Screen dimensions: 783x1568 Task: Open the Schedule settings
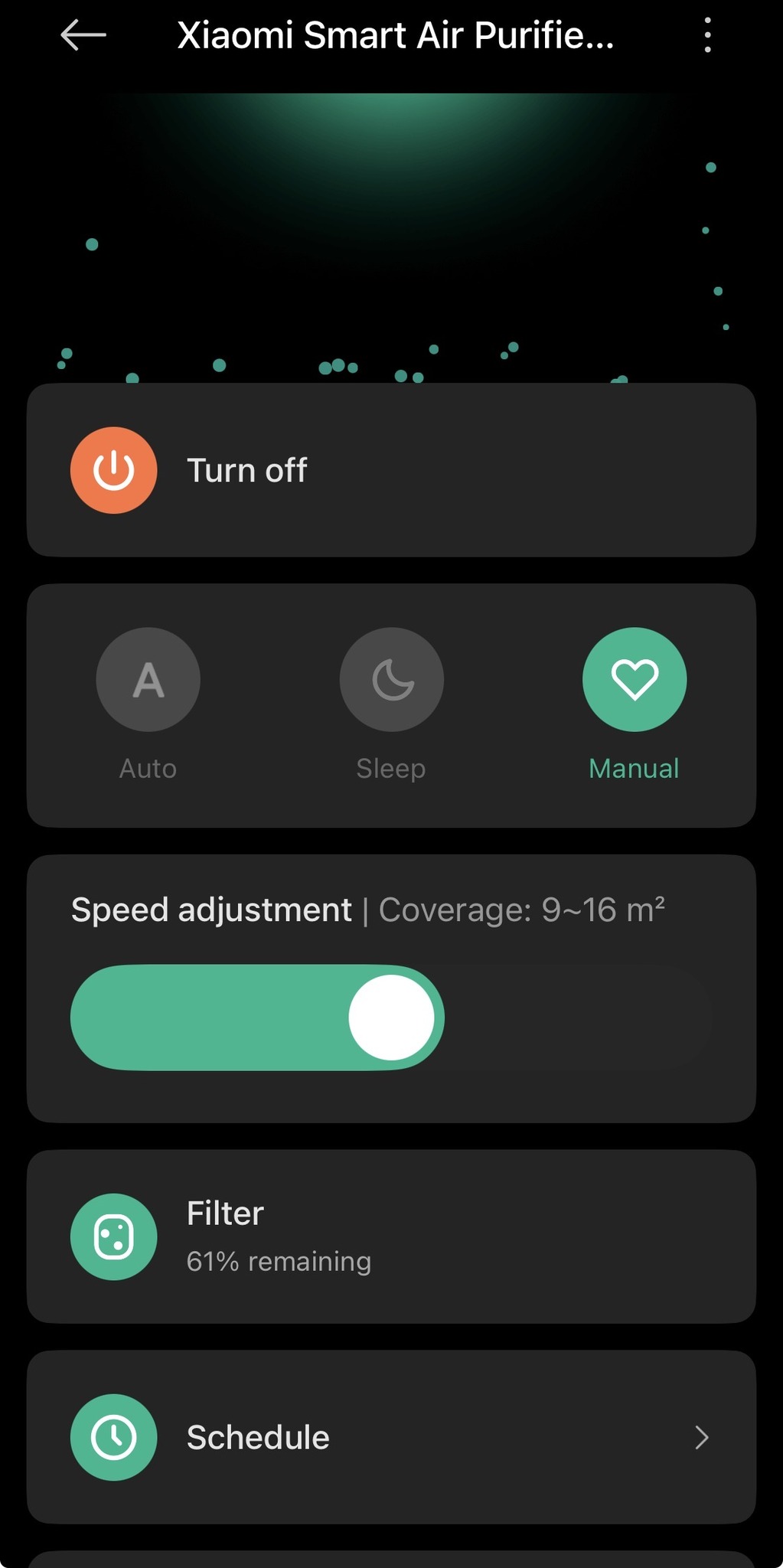(391, 1437)
